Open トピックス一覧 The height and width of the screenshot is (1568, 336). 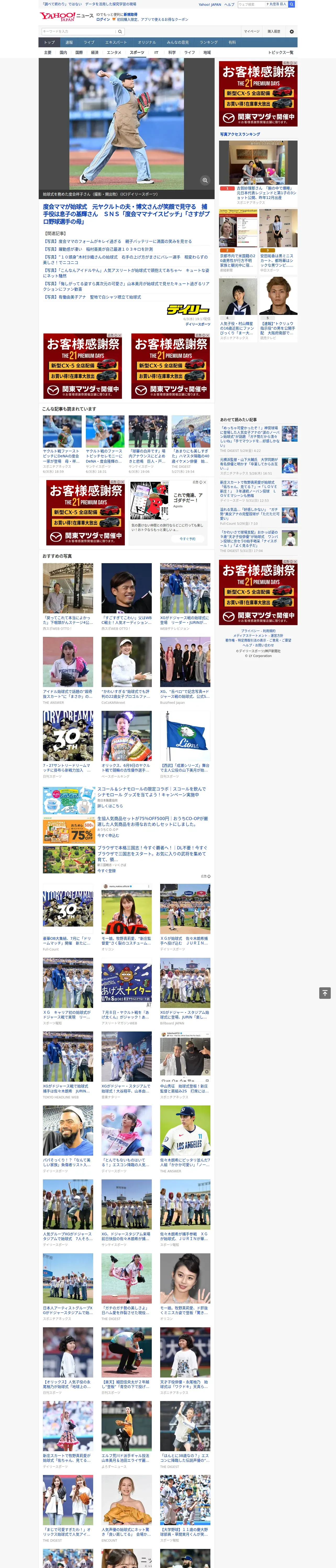(x=281, y=52)
